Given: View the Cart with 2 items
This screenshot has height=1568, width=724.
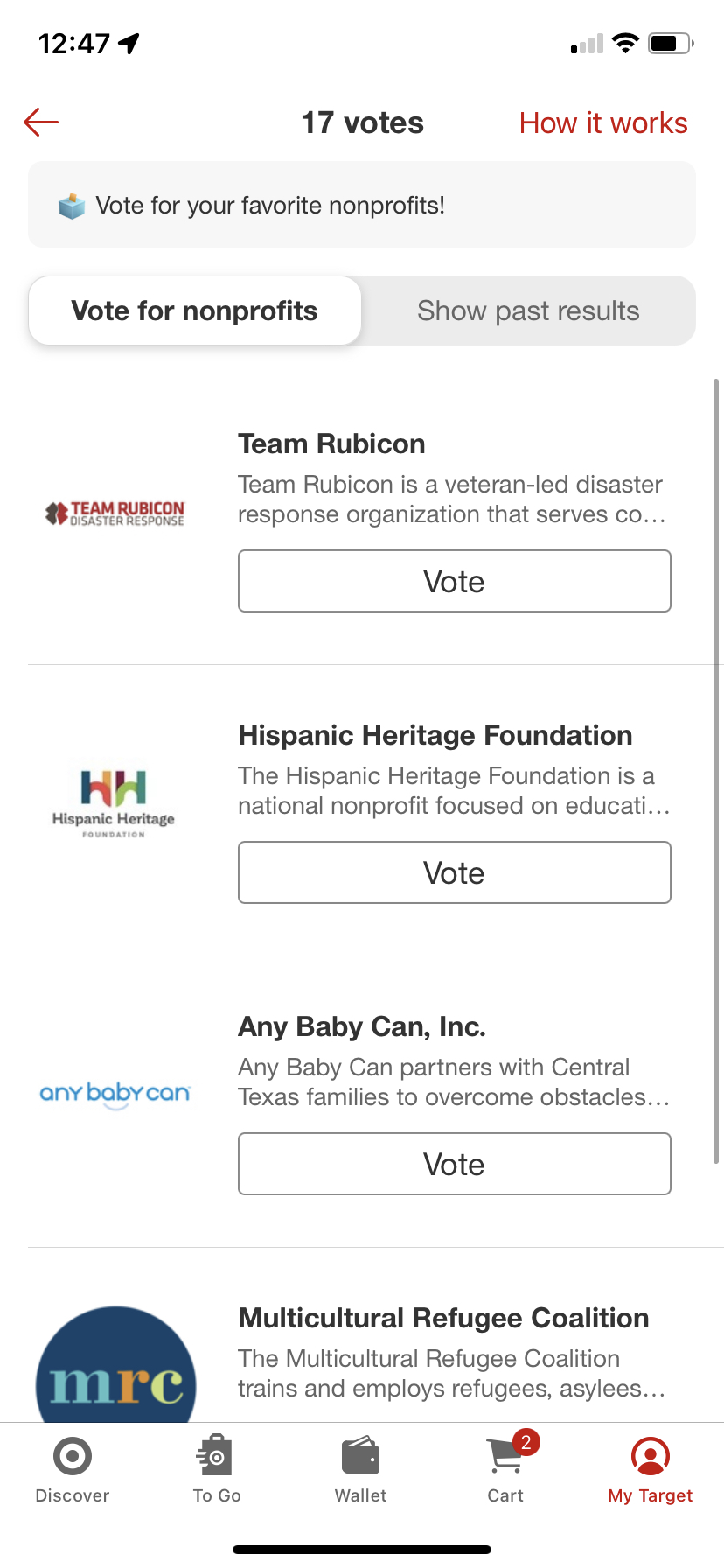Looking at the screenshot, I should [x=506, y=1470].
